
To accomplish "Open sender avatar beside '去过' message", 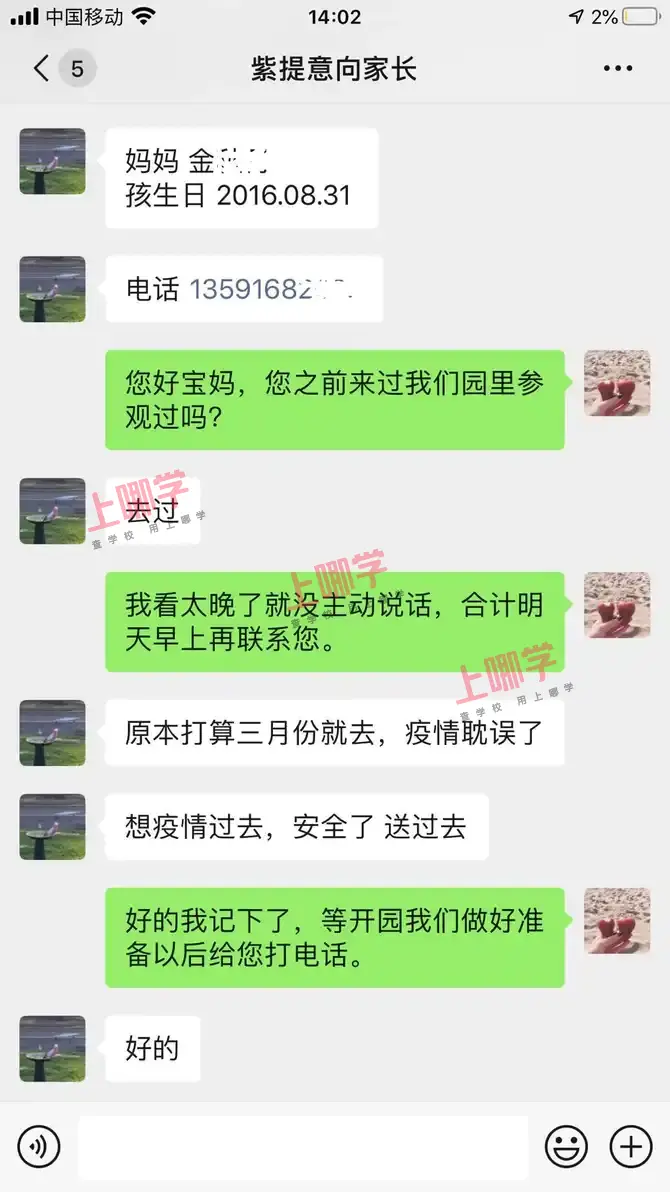I will point(52,511).
